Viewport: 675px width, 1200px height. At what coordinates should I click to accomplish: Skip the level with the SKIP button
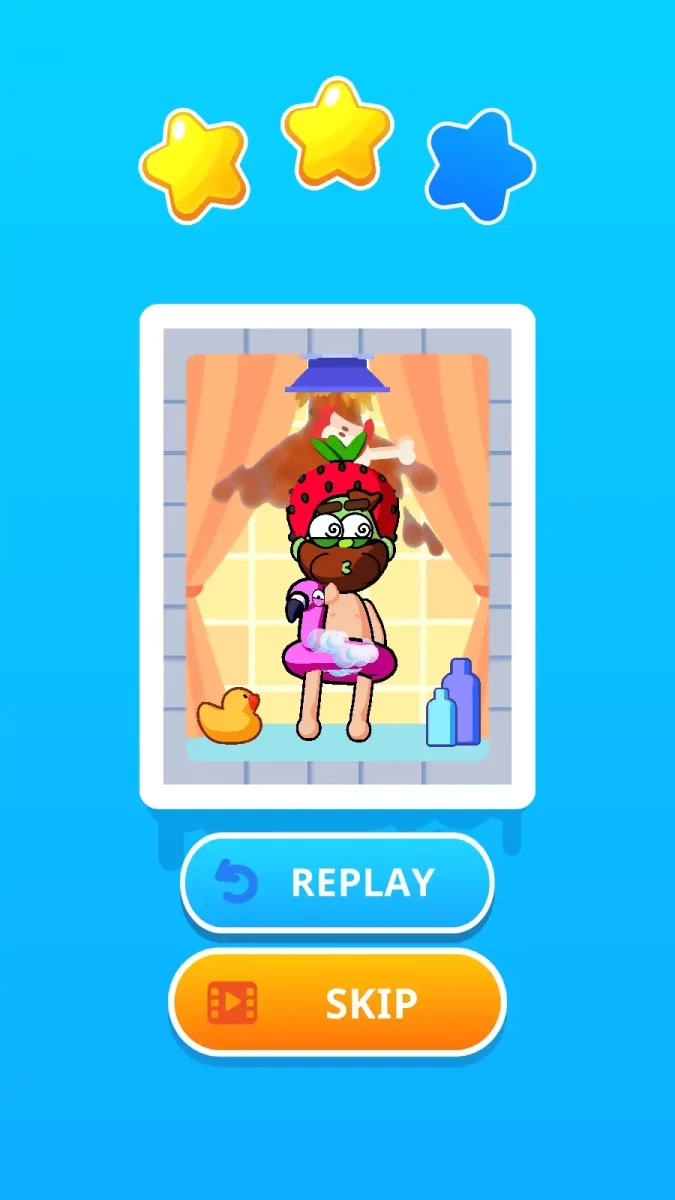point(337,1002)
